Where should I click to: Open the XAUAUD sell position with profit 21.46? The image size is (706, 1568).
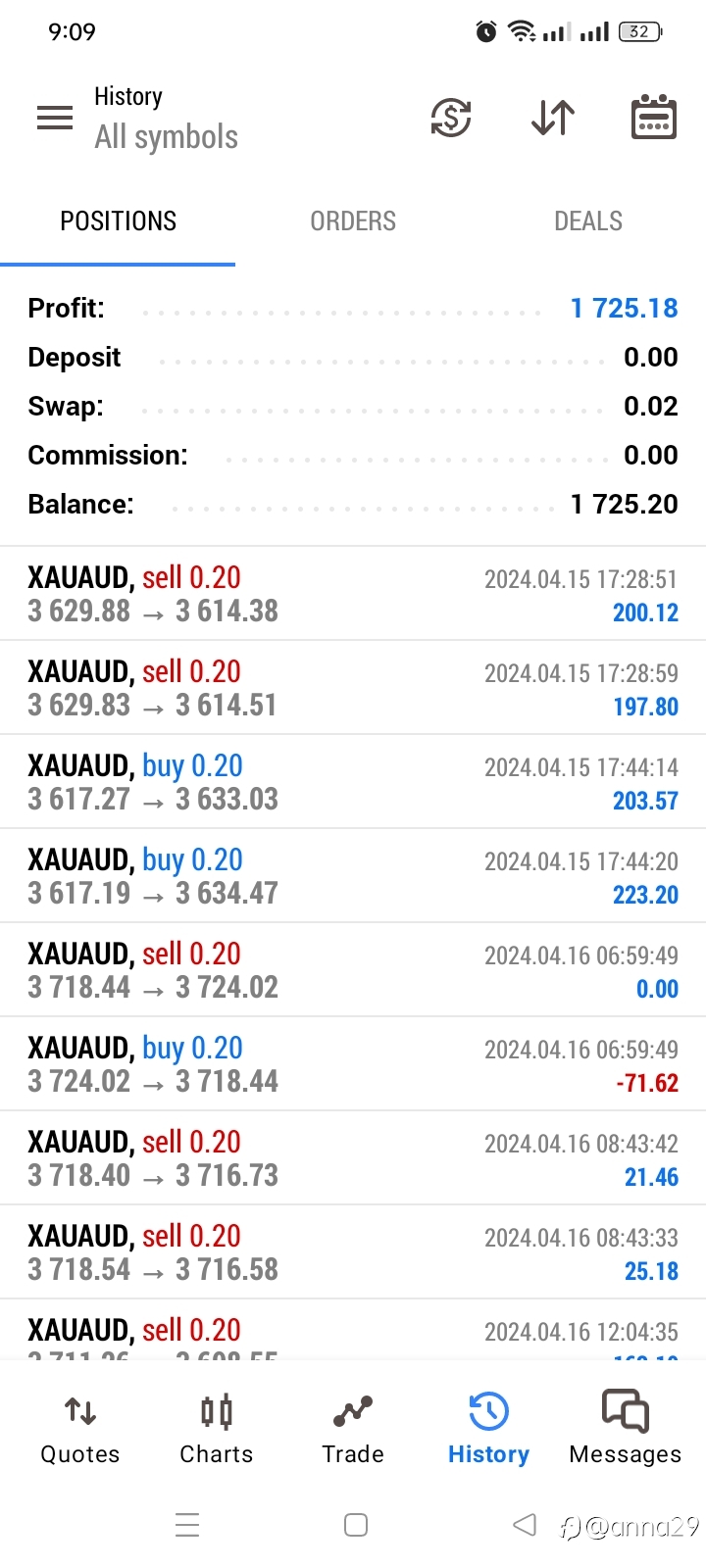[353, 1158]
